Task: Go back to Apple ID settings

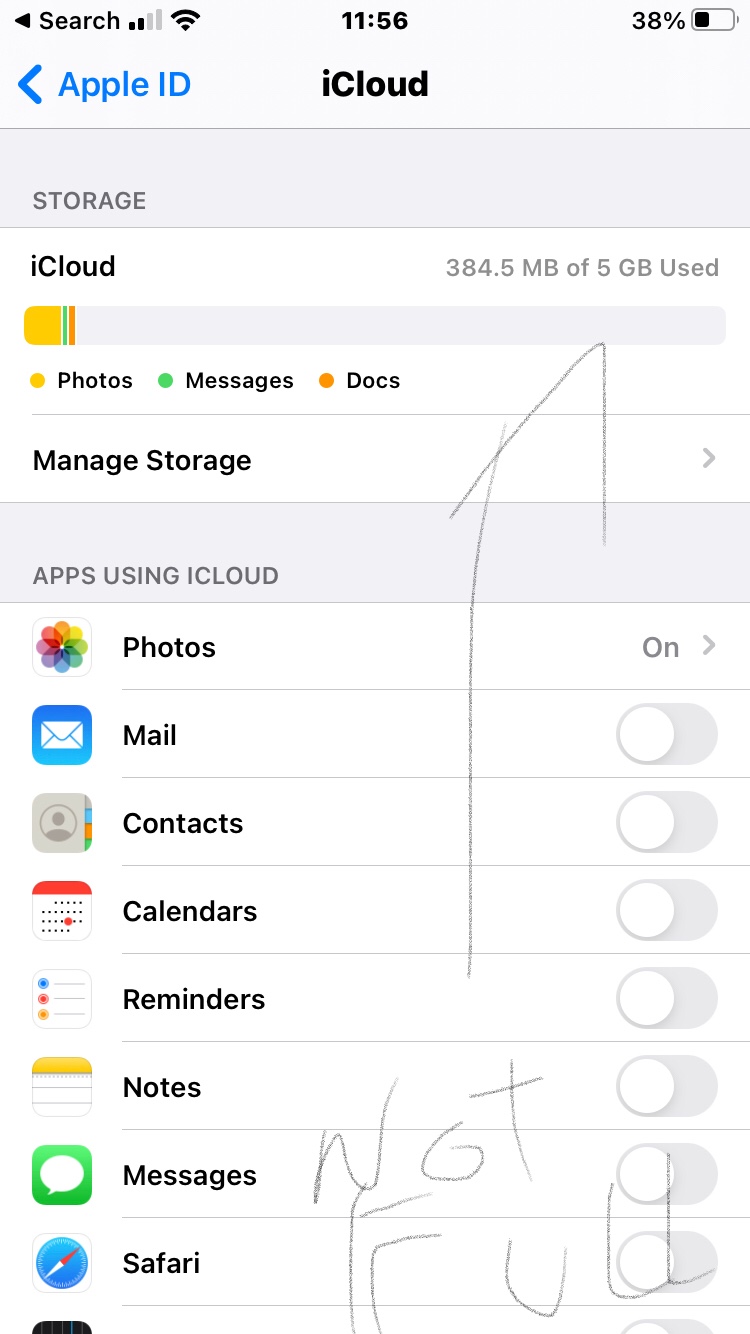Action: pos(104,85)
